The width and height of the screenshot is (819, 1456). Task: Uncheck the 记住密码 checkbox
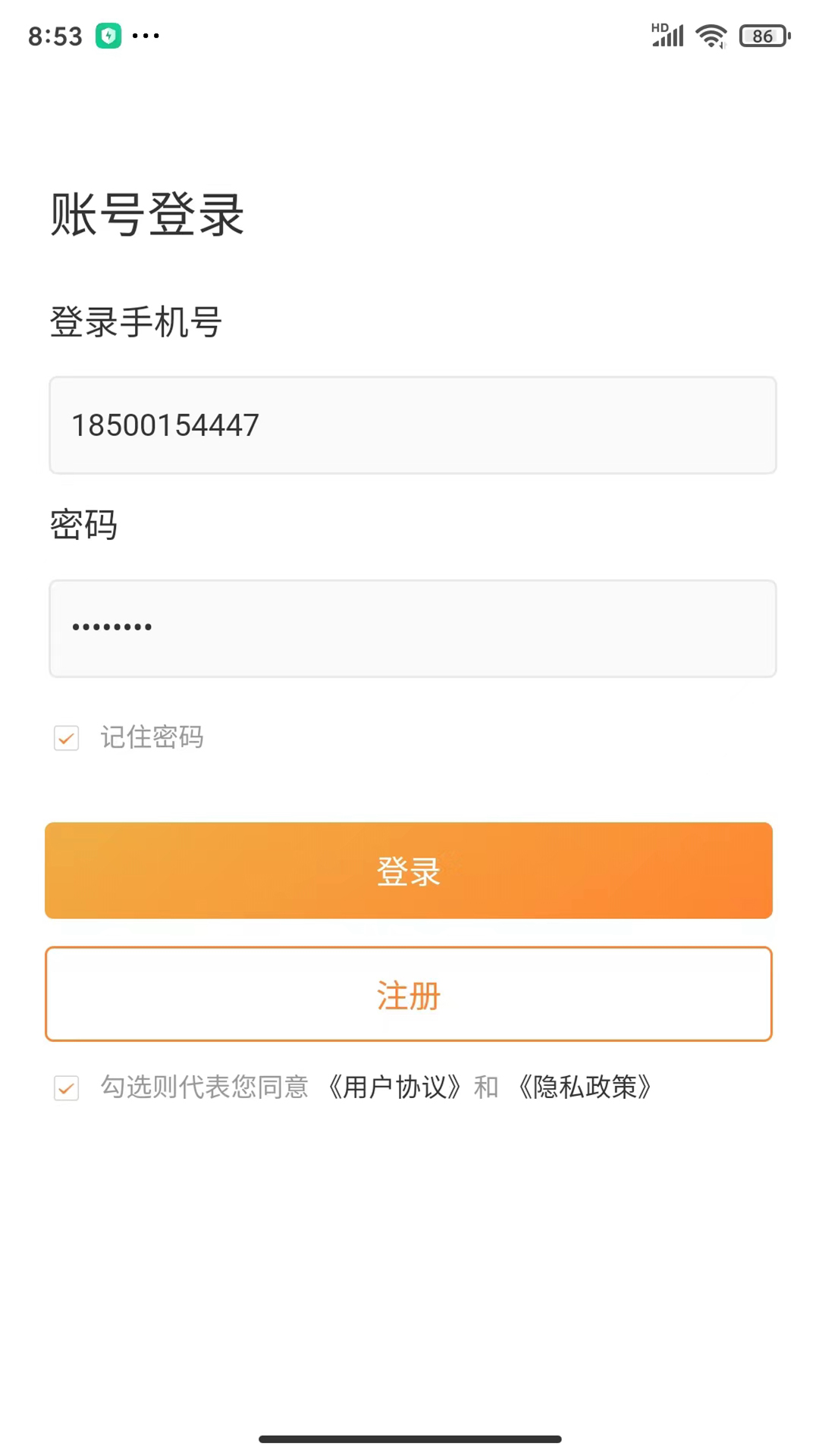pyautogui.click(x=66, y=738)
